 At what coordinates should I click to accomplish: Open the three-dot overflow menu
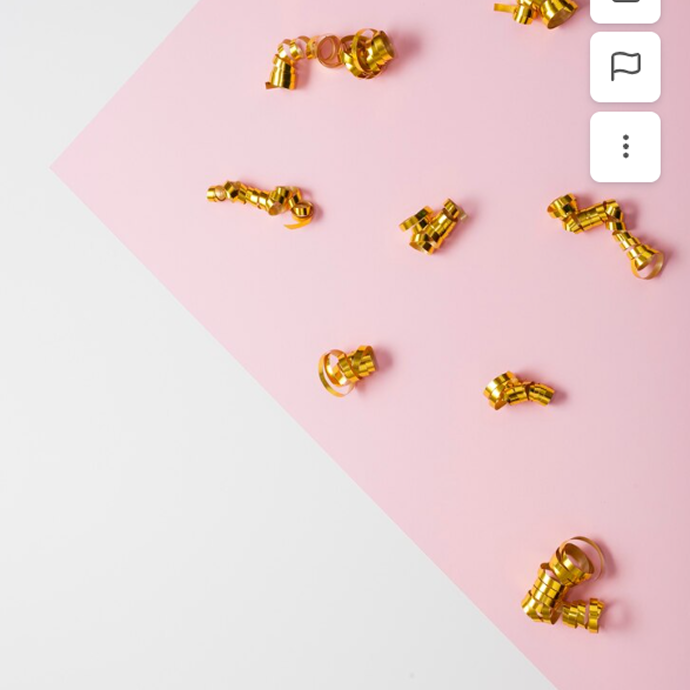625,147
